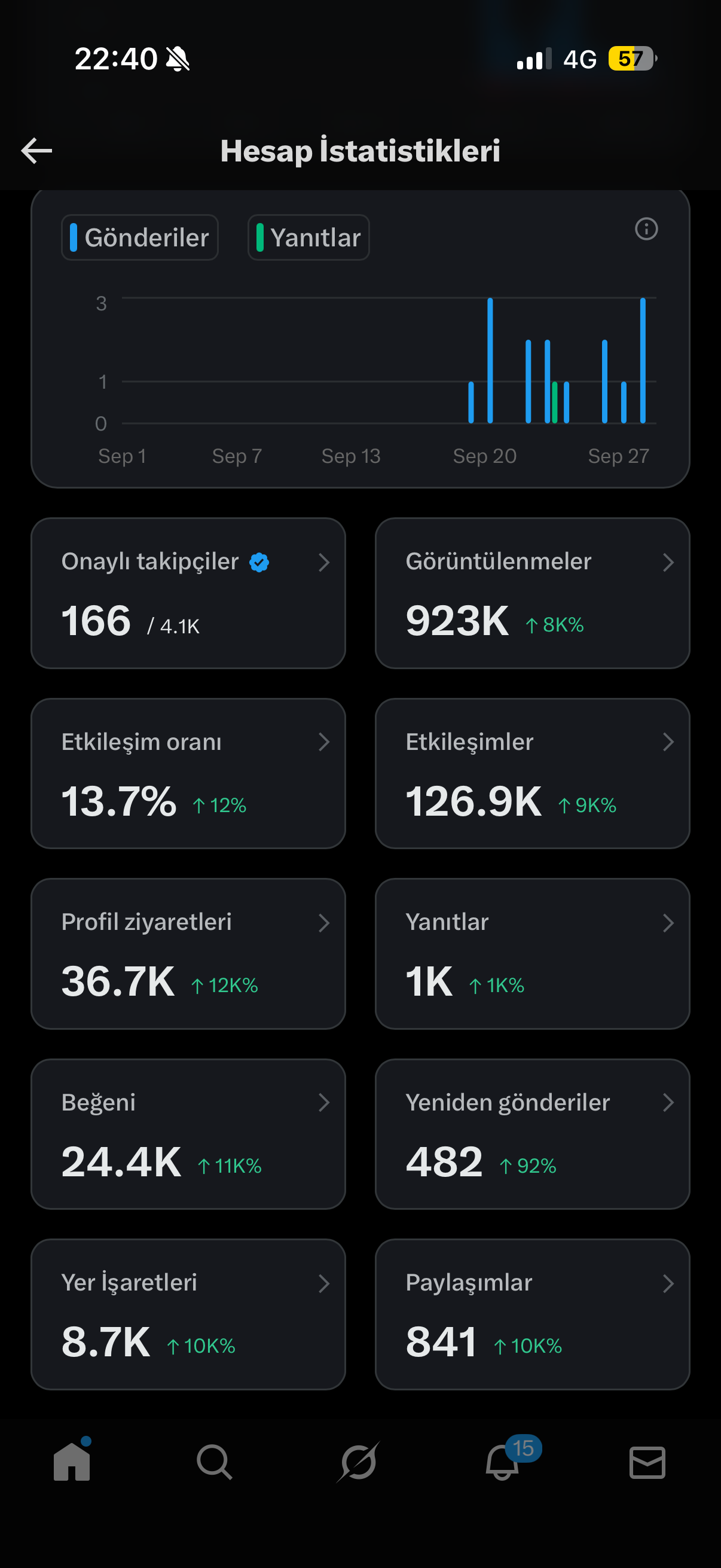Switch to the Home tab
Viewport: 721px width, 1568px height.
(72, 1461)
